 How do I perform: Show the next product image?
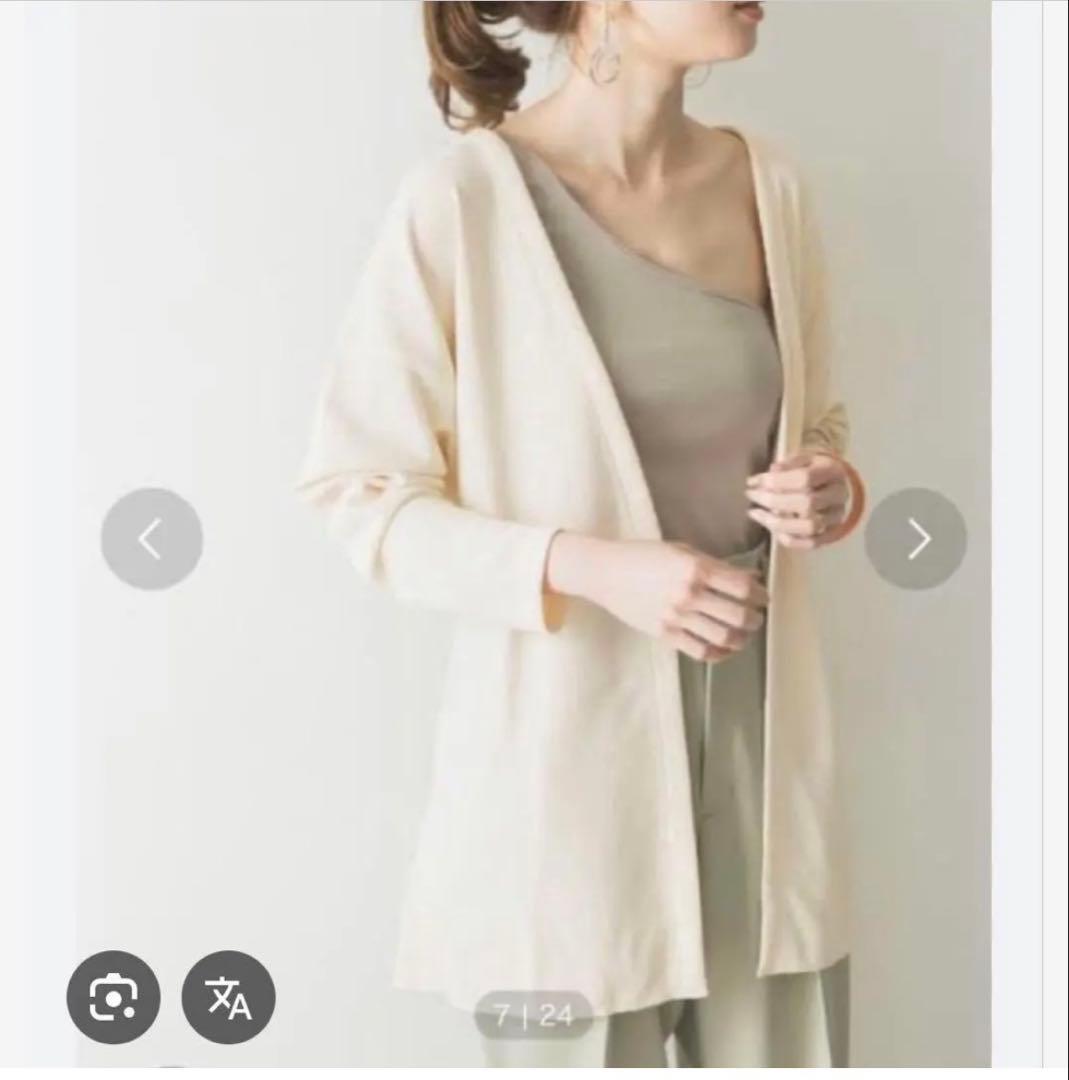click(x=915, y=539)
